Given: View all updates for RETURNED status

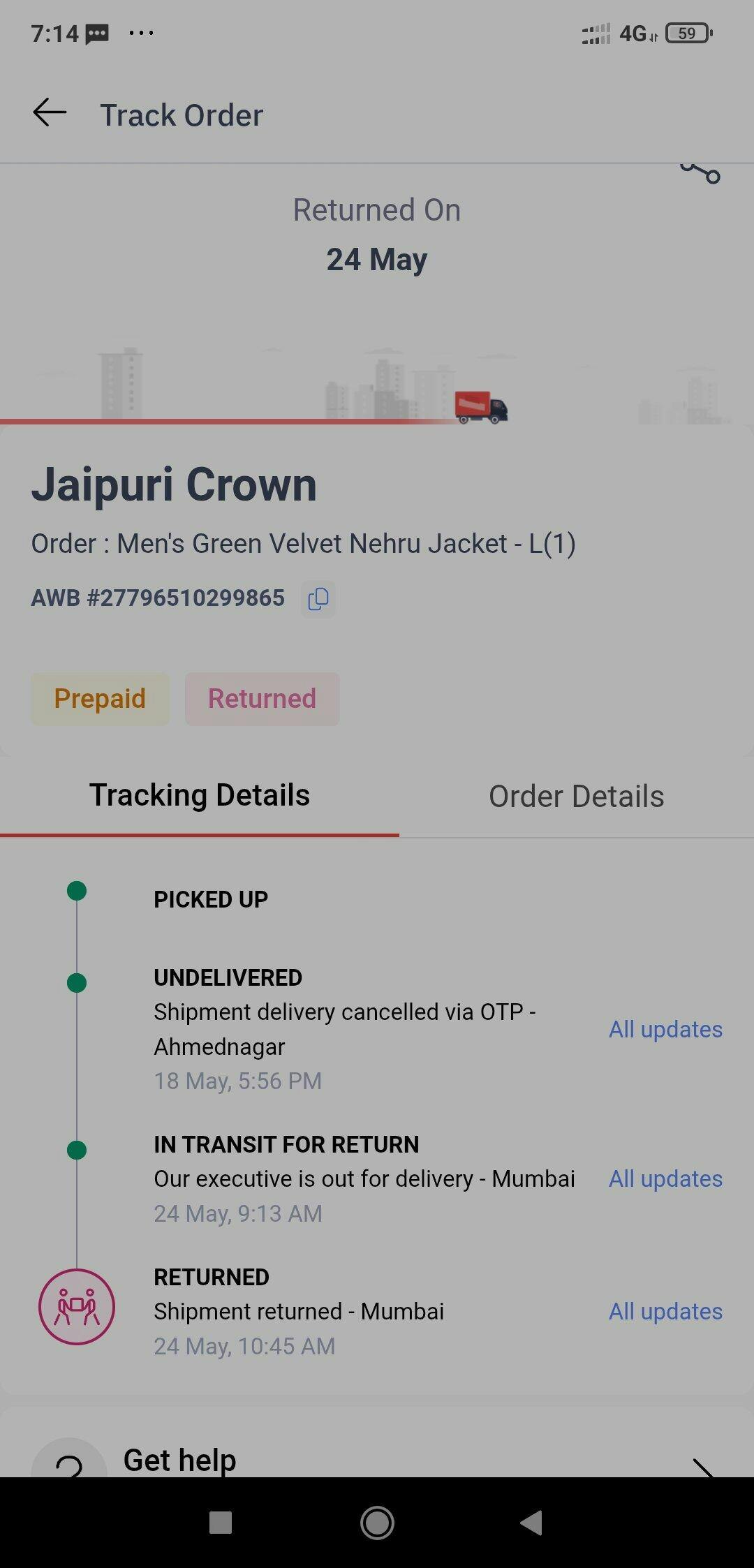Looking at the screenshot, I should tap(665, 1311).
